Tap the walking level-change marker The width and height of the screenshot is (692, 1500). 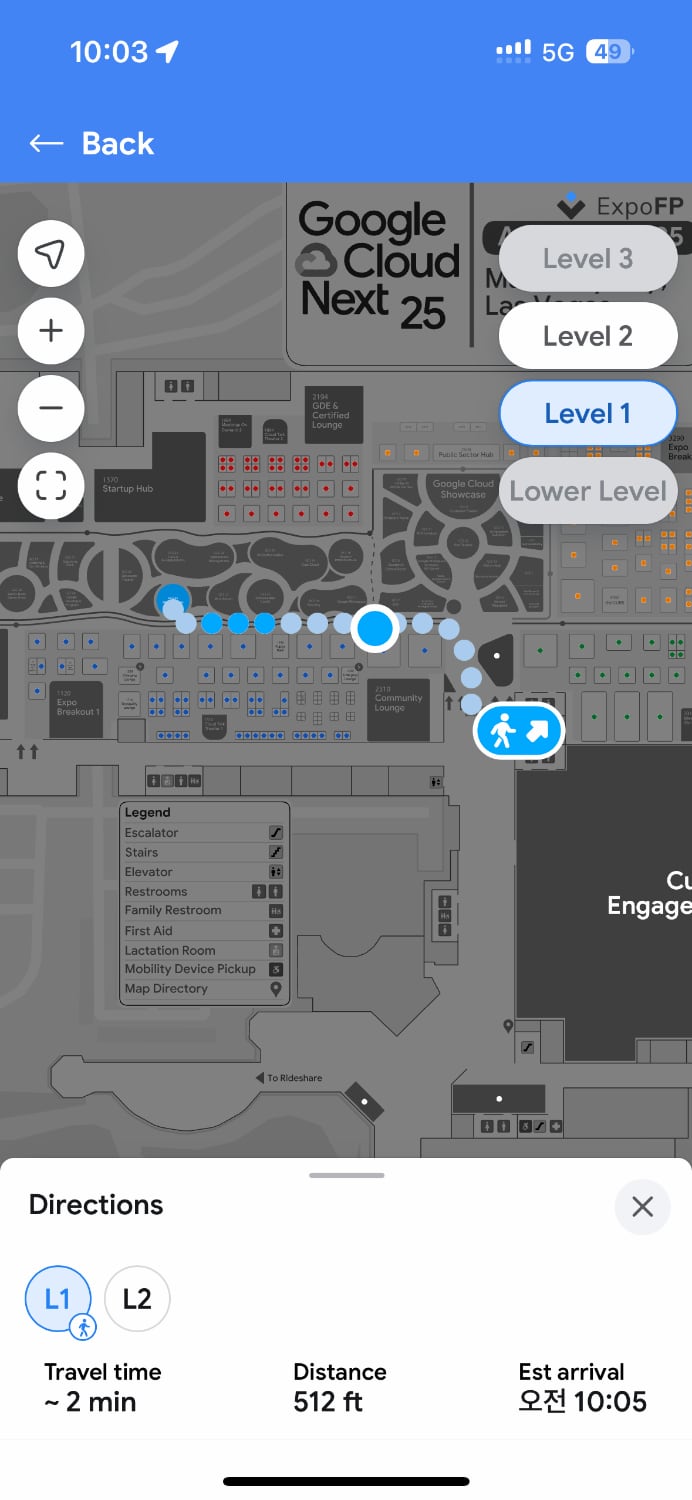point(519,732)
